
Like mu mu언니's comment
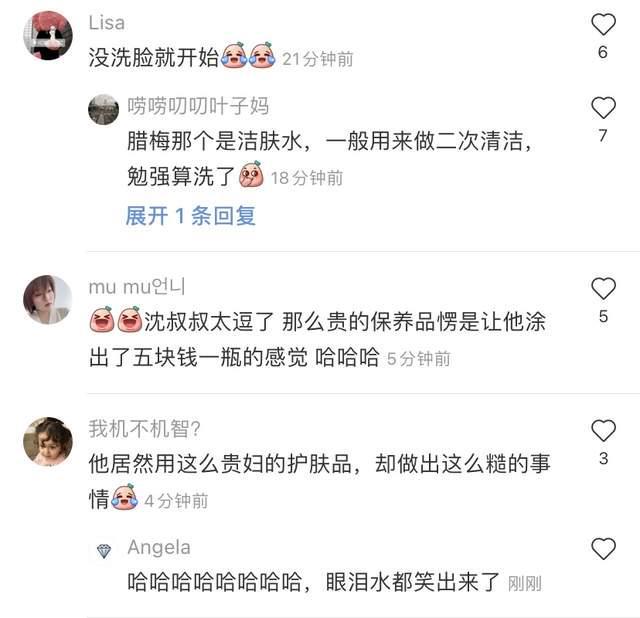coord(603,289)
